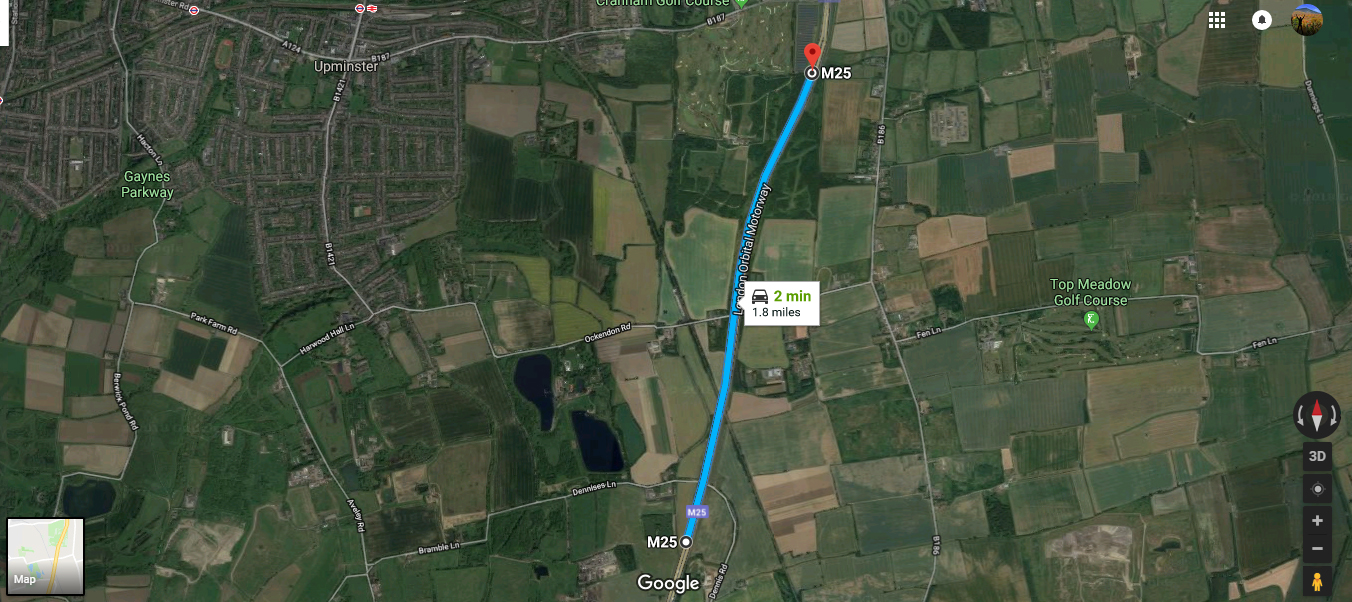This screenshot has height=602, width=1352.
Task: Reset the compass to north
Action: click(x=1317, y=414)
